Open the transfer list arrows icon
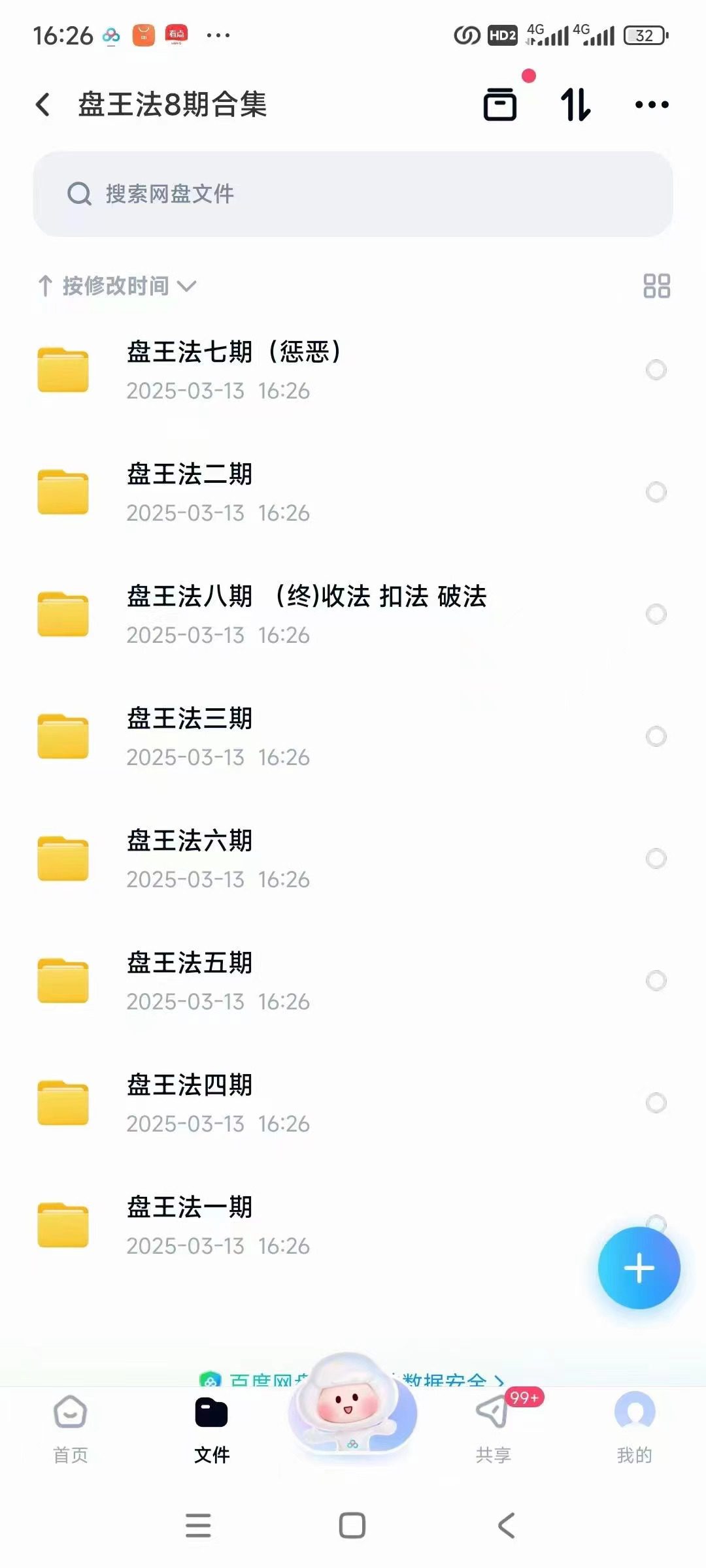 [575, 105]
